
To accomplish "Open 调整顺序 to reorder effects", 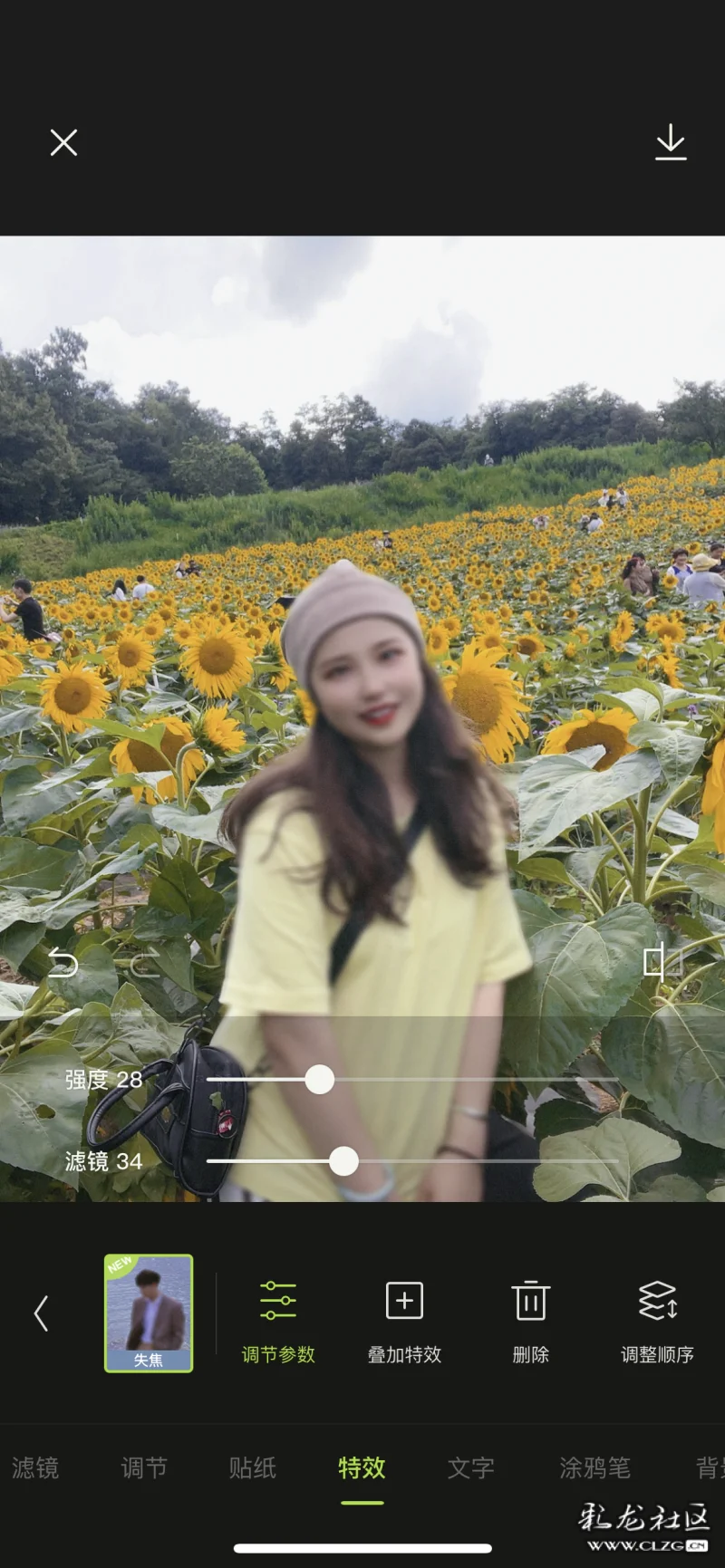I will point(657,1321).
